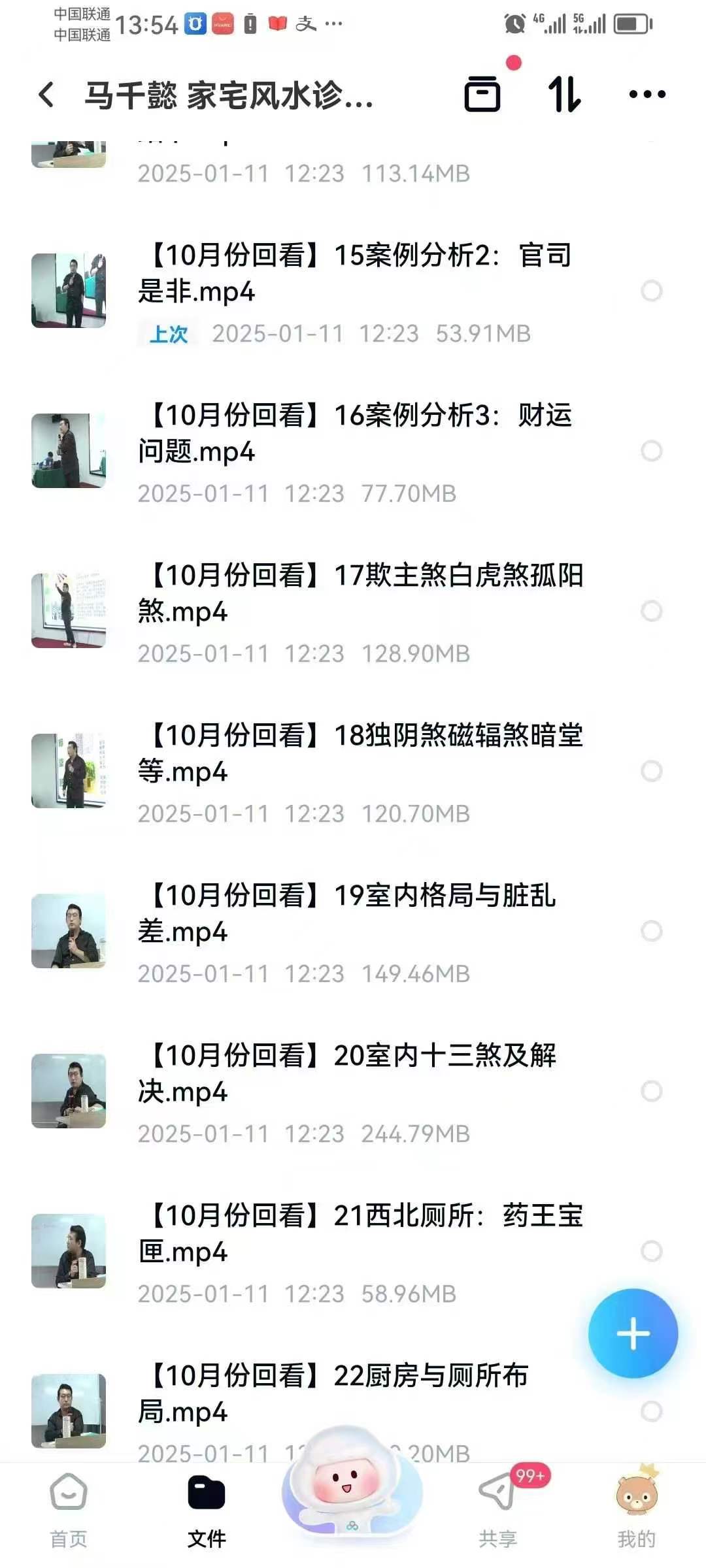Play video 17欺主煞白虎煞孤阳煞.mp4

pyautogui.click(x=360, y=593)
